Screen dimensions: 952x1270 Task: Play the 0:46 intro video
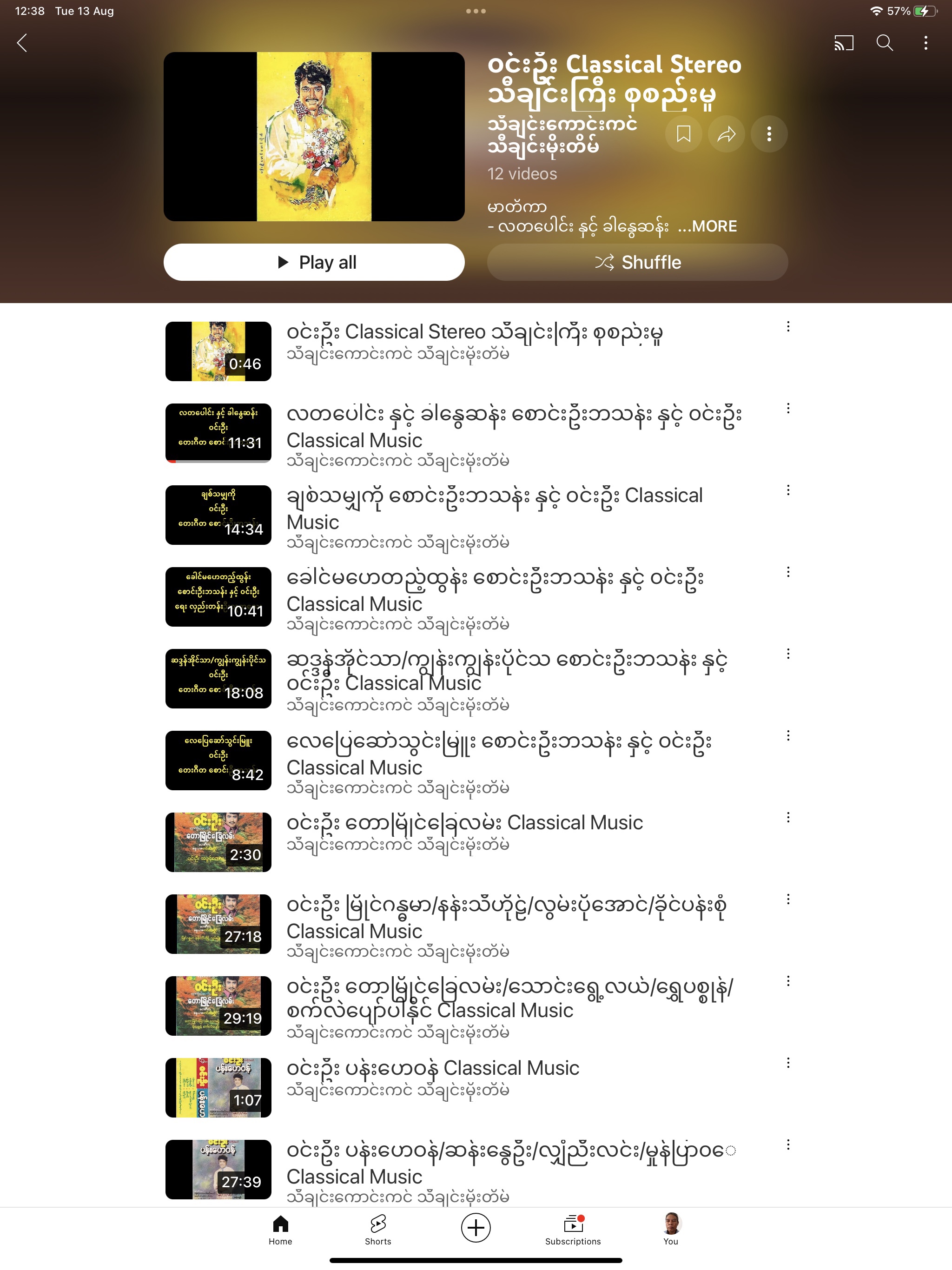click(218, 351)
